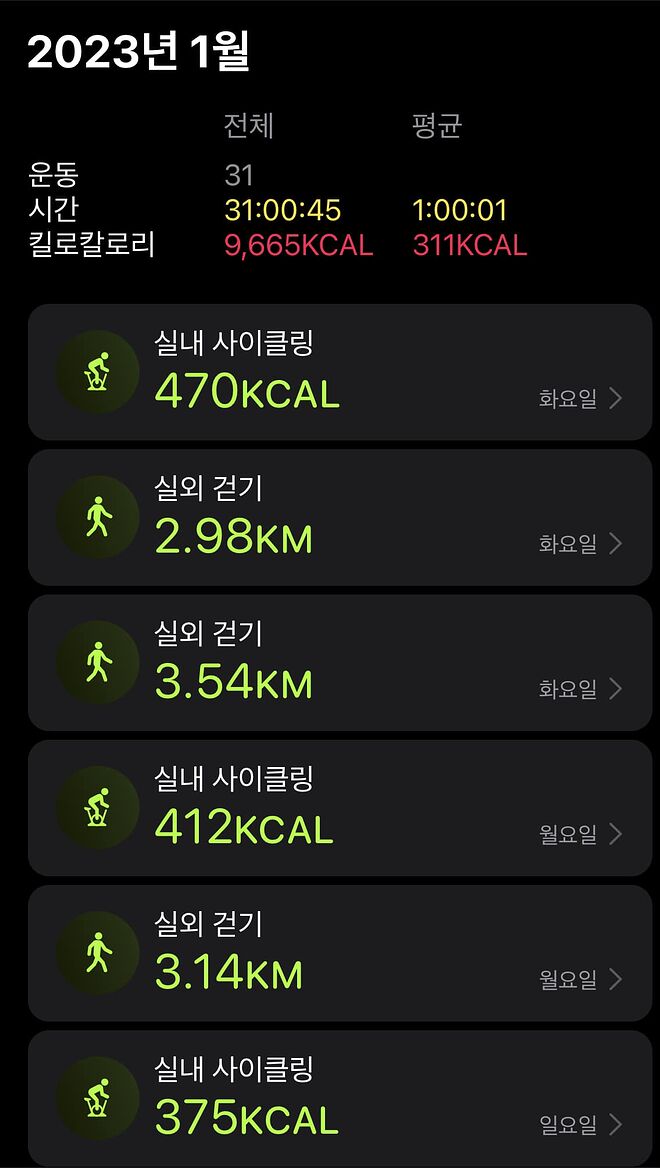Open the 375KCAL indoor cycling workout
Image resolution: width=660 pixels, height=1168 pixels.
pyautogui.click(x=340, y=1098)
